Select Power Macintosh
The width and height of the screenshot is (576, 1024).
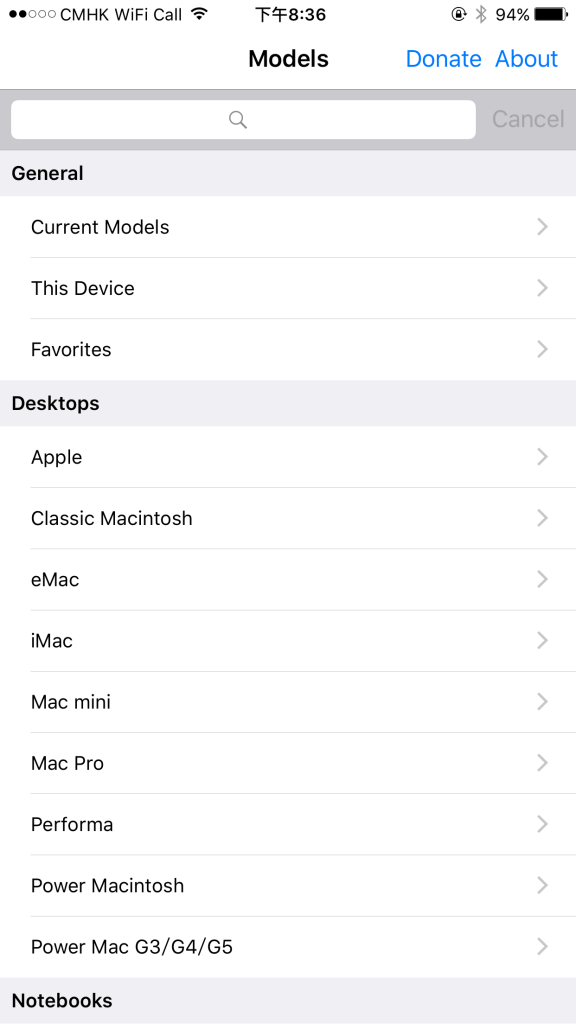pyautogui.click(x=288, y=886)
